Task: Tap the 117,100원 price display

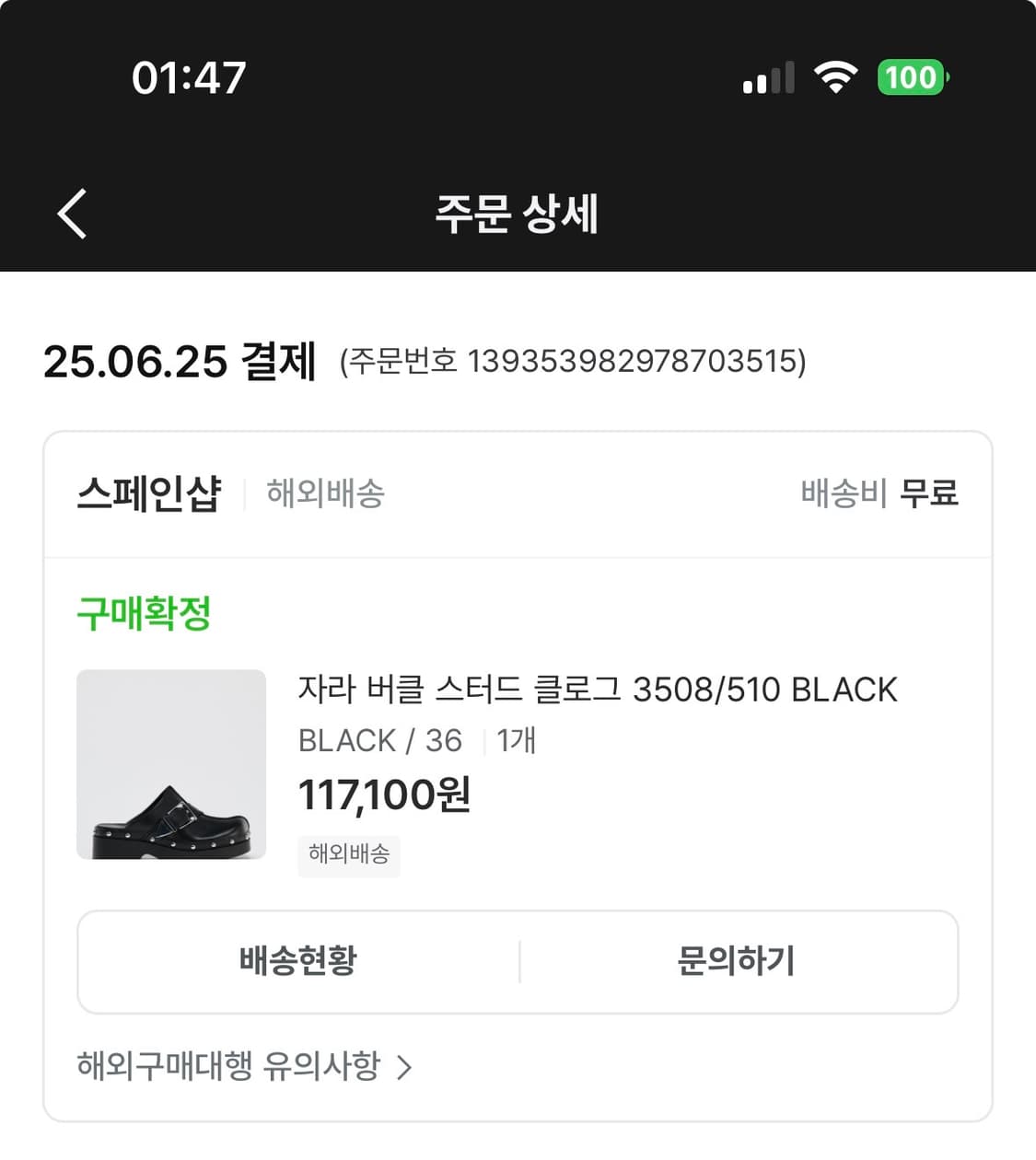Action: click(x=384, y=797)
